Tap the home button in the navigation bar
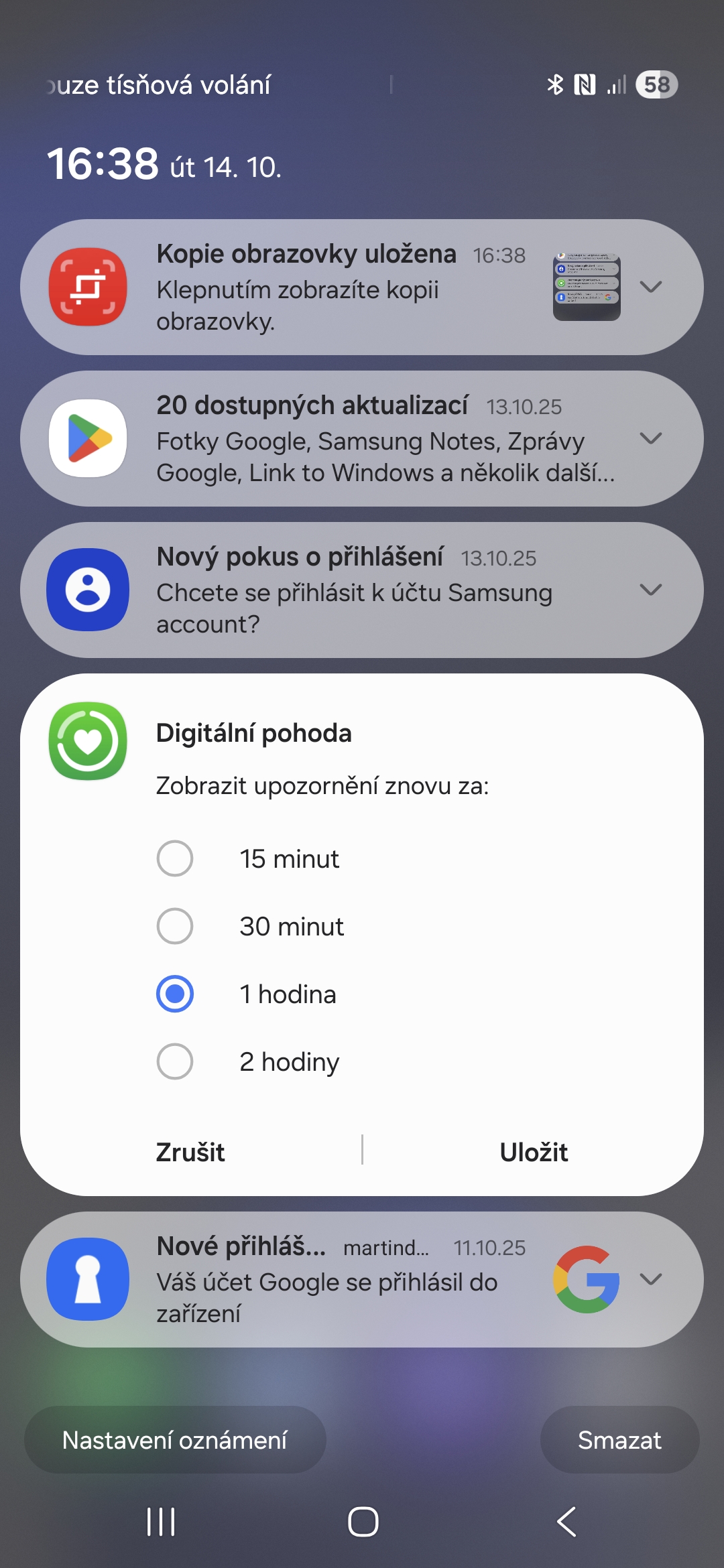 click(x=363, y=1521)
